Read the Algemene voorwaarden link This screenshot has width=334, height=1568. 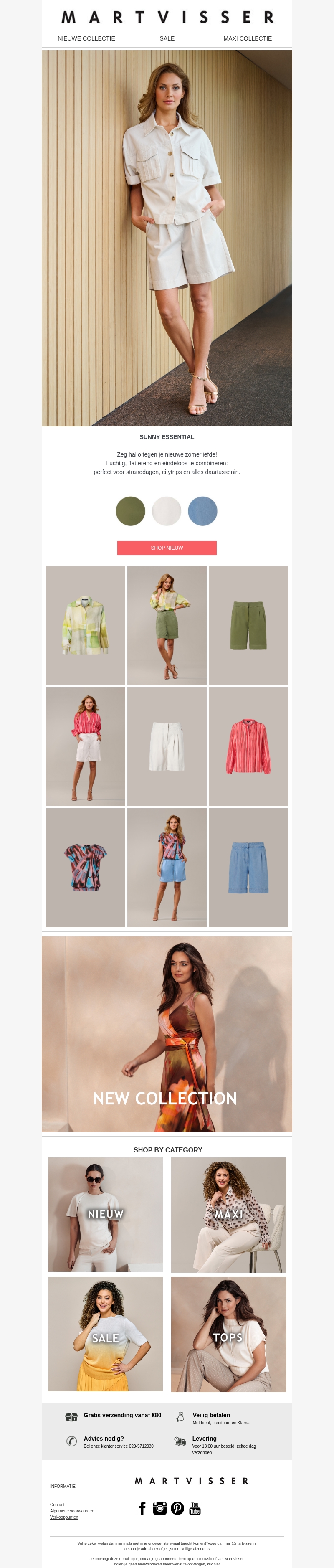point(72,1511)
